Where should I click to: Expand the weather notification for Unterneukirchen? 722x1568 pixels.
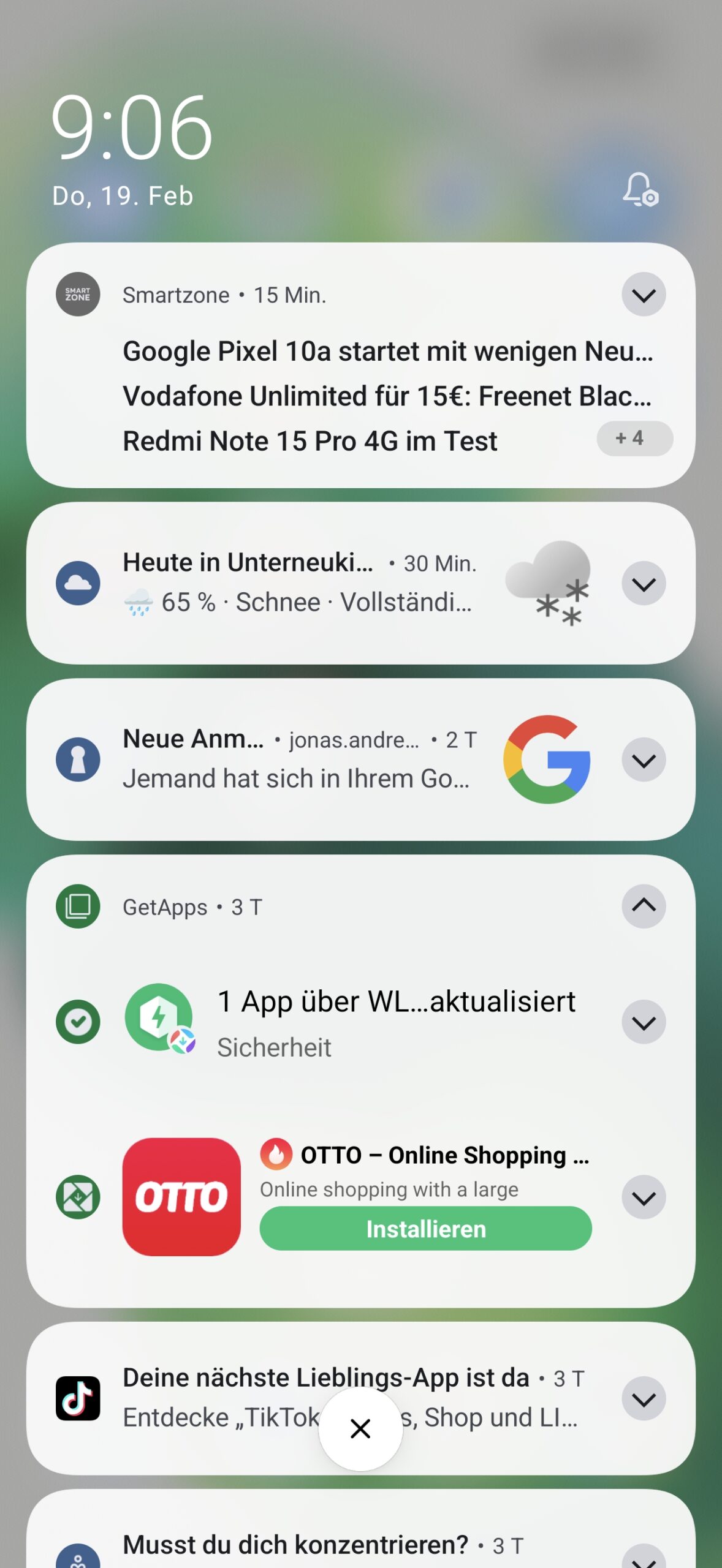pyautogui.click(x=644, y=584)
